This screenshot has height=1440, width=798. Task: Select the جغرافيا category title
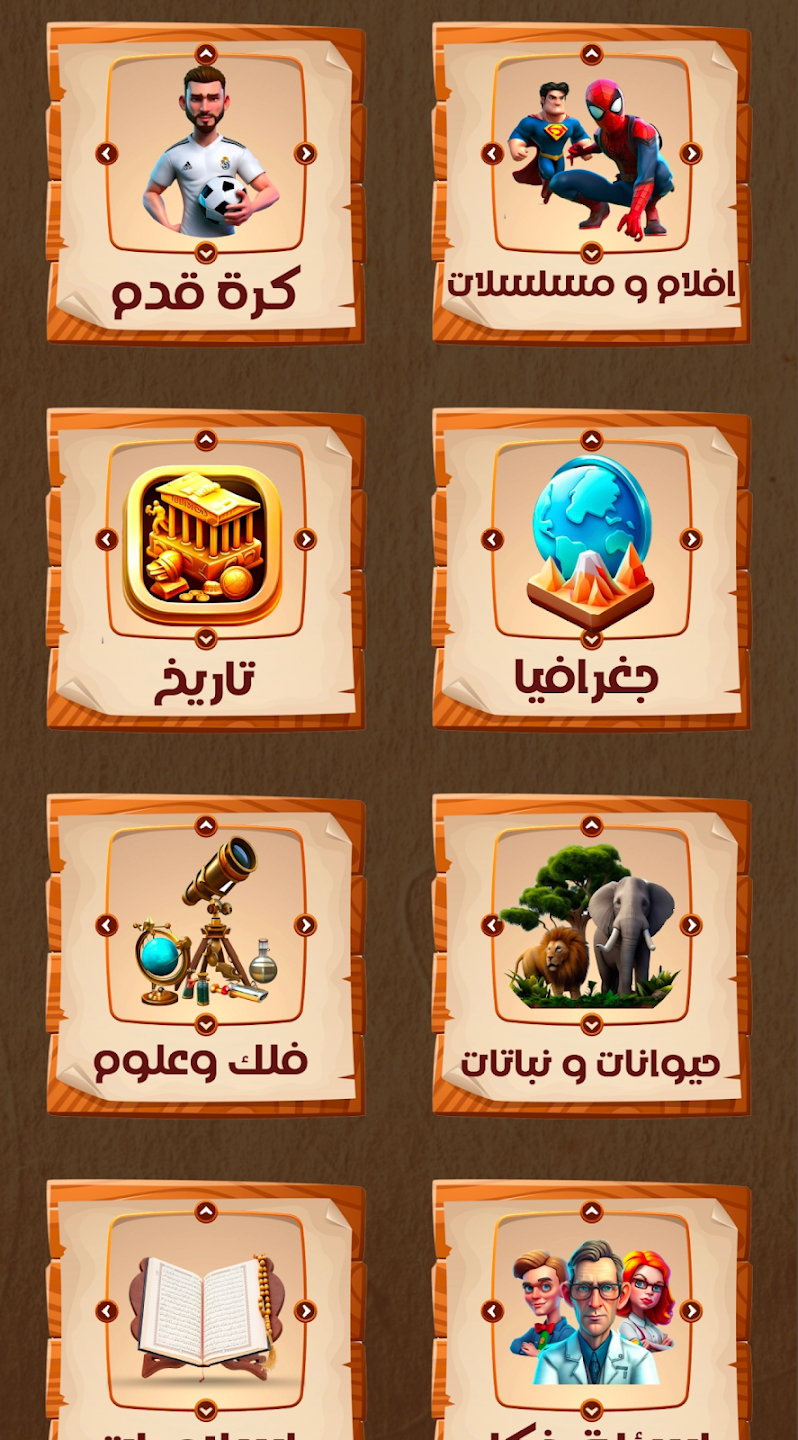589,677
